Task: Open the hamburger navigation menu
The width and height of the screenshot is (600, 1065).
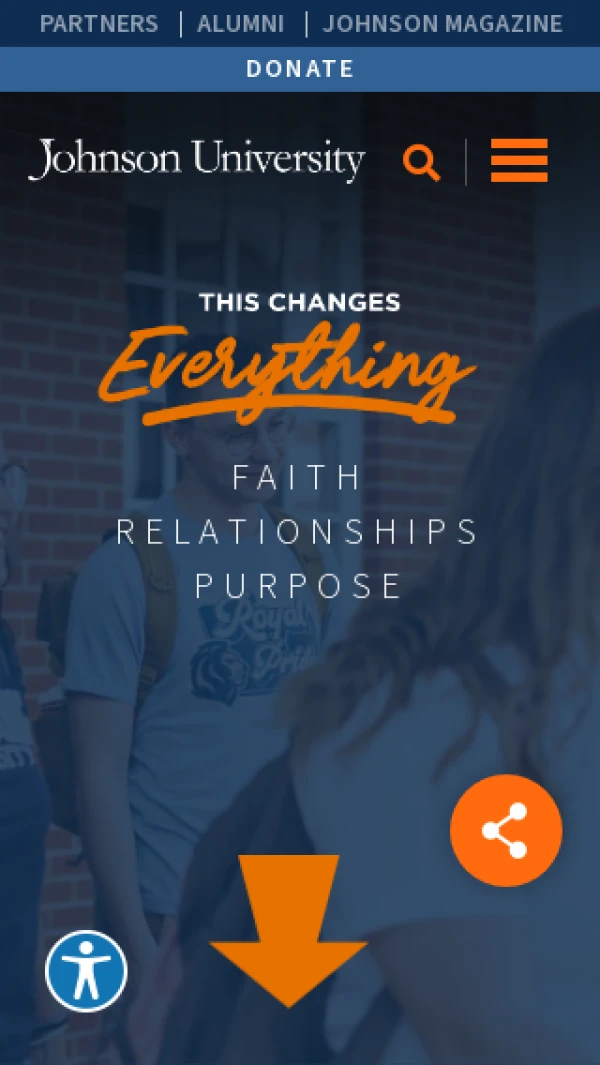Action: [x=519, y=161]
